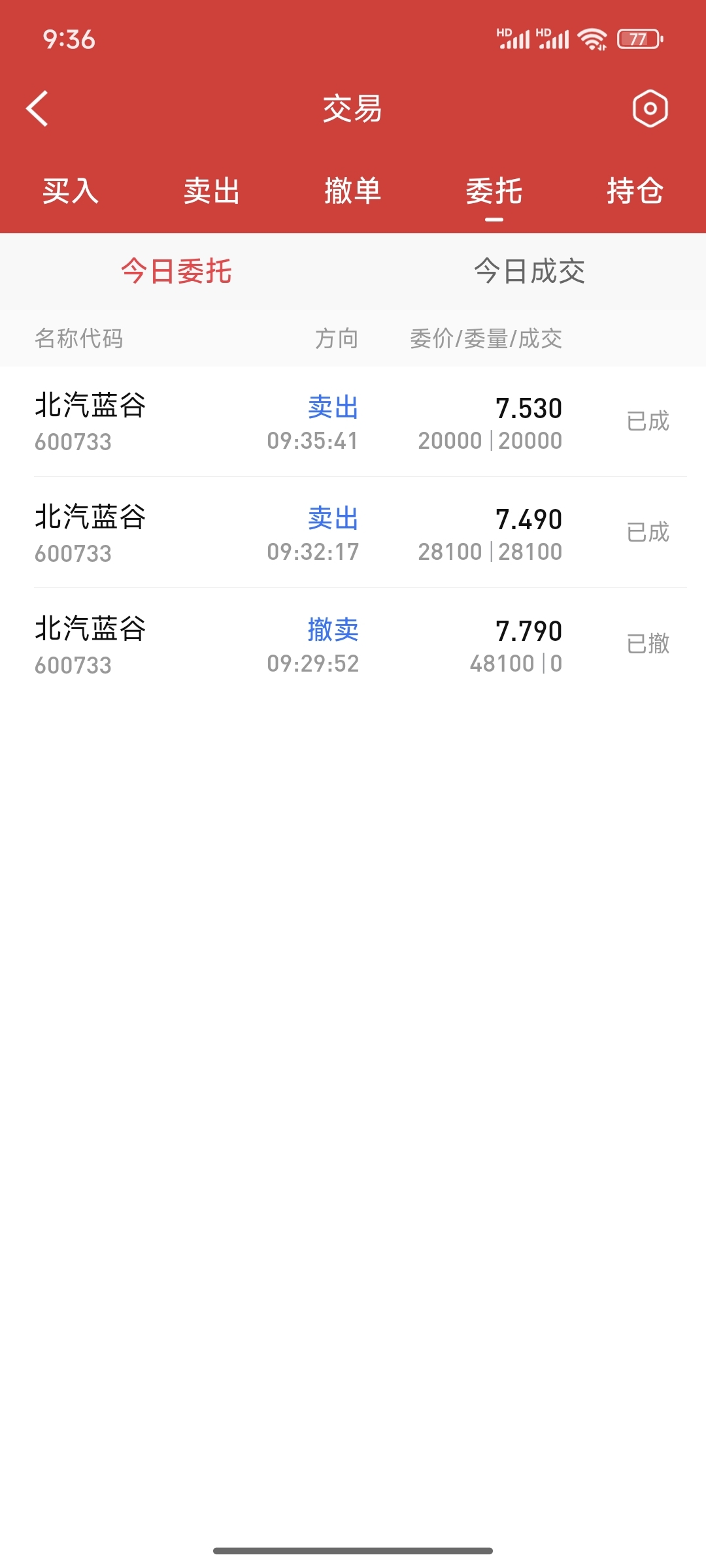This screenshot has width=706, height=1568.
Task: Go back using the top-left arrow
Action: [37, 108]
